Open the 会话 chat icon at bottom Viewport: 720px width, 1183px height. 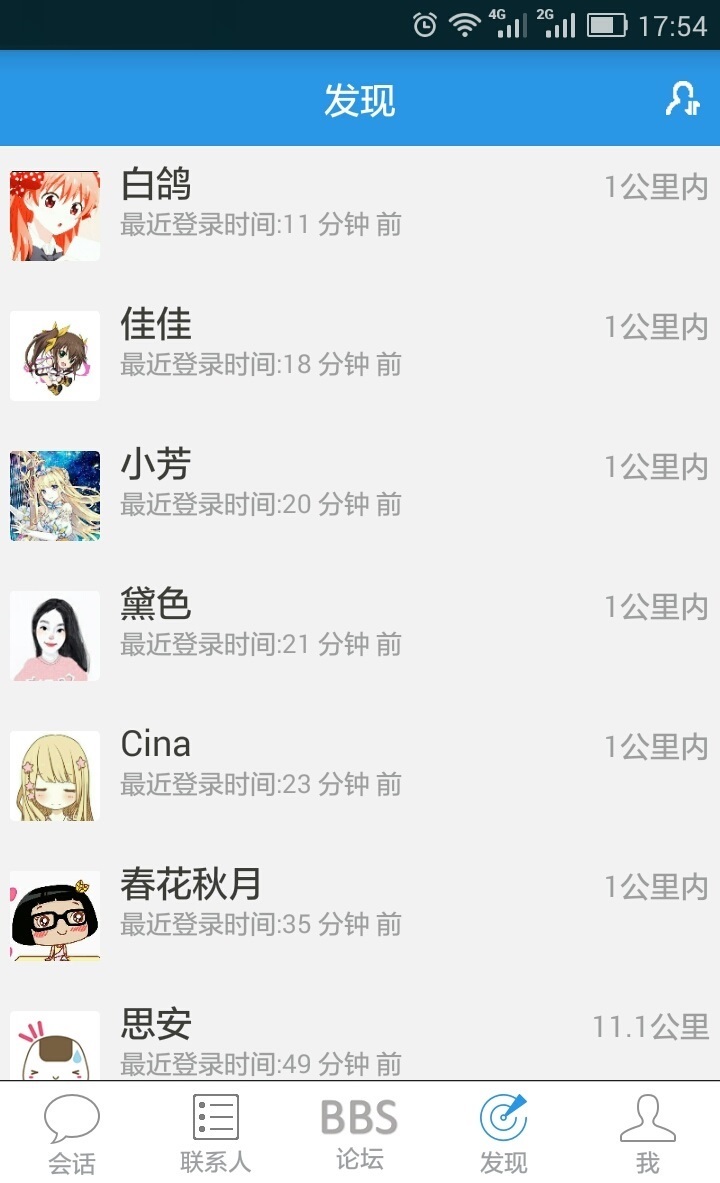pyautogui.click(x=71, y=1132)
